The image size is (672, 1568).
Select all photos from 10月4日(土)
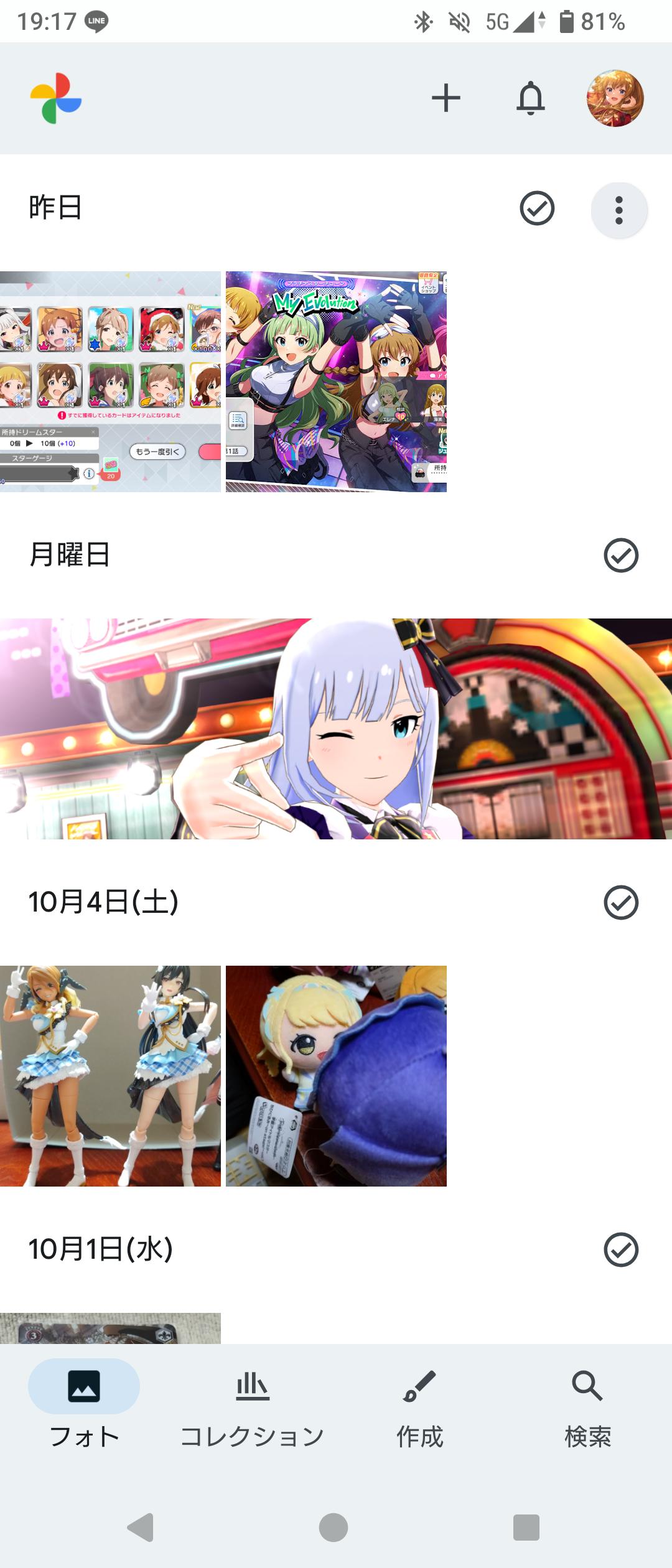point(621,902)
